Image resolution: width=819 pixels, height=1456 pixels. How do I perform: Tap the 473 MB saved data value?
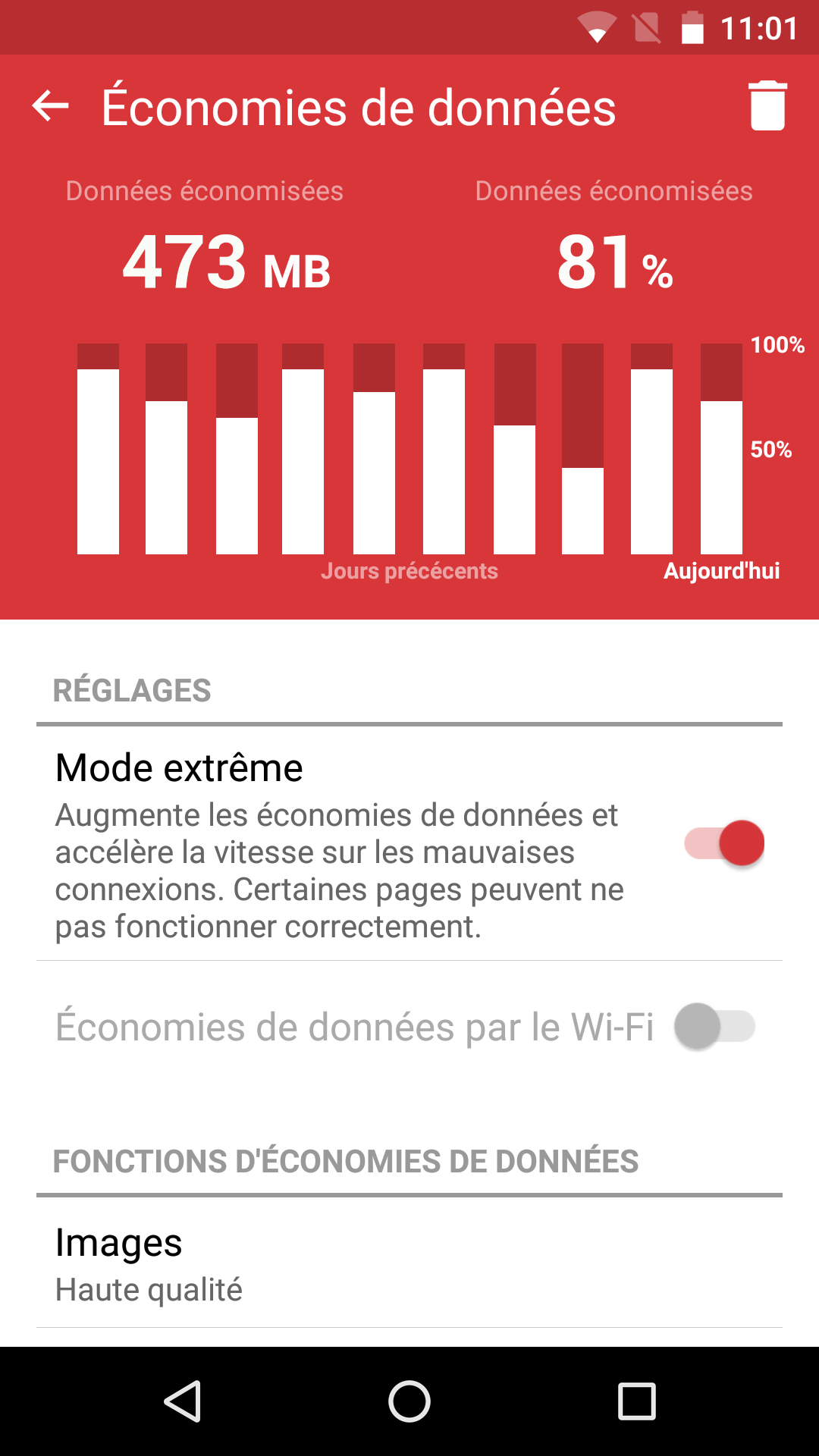(x=225, y=263)
